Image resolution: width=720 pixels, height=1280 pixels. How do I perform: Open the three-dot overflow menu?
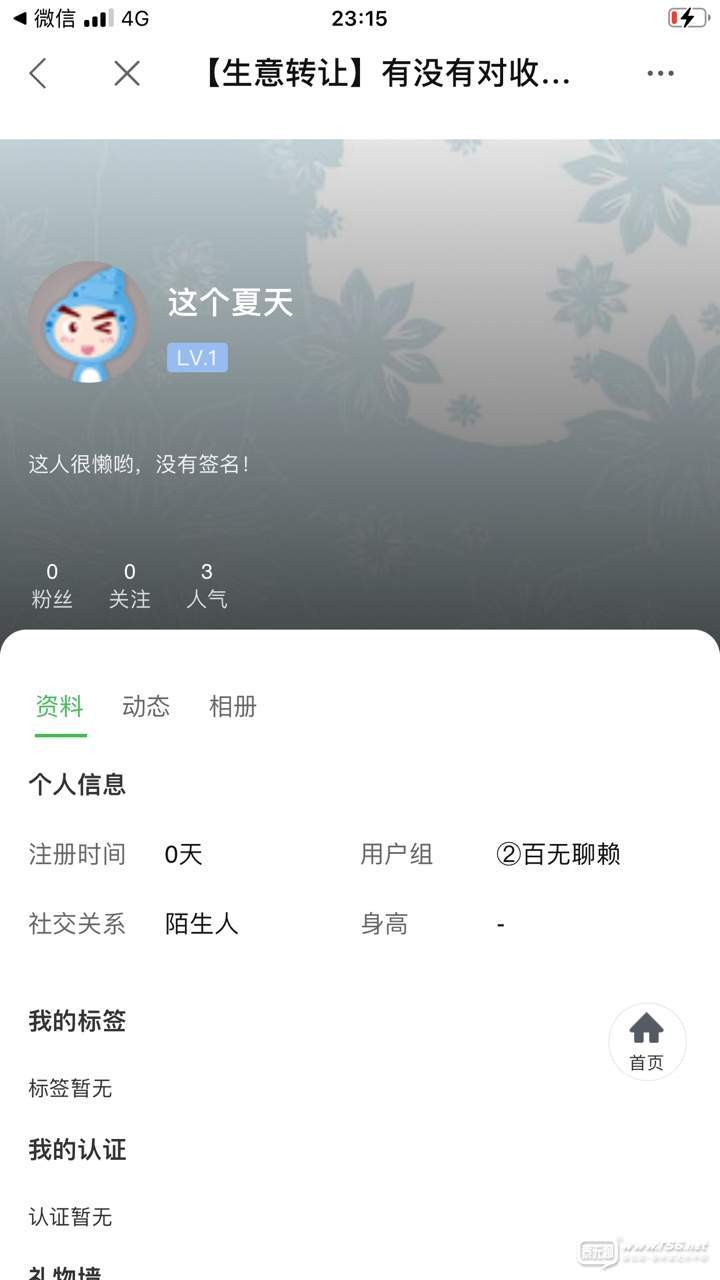pyautogui.click(x=660, y=73)
